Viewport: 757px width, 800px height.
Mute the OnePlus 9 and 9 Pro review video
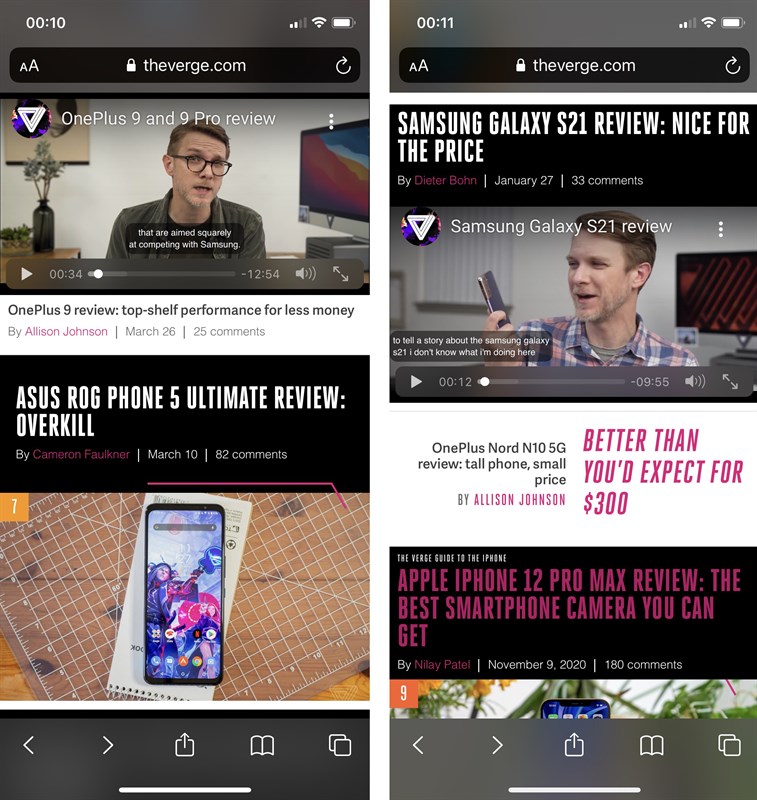point(305,274)
